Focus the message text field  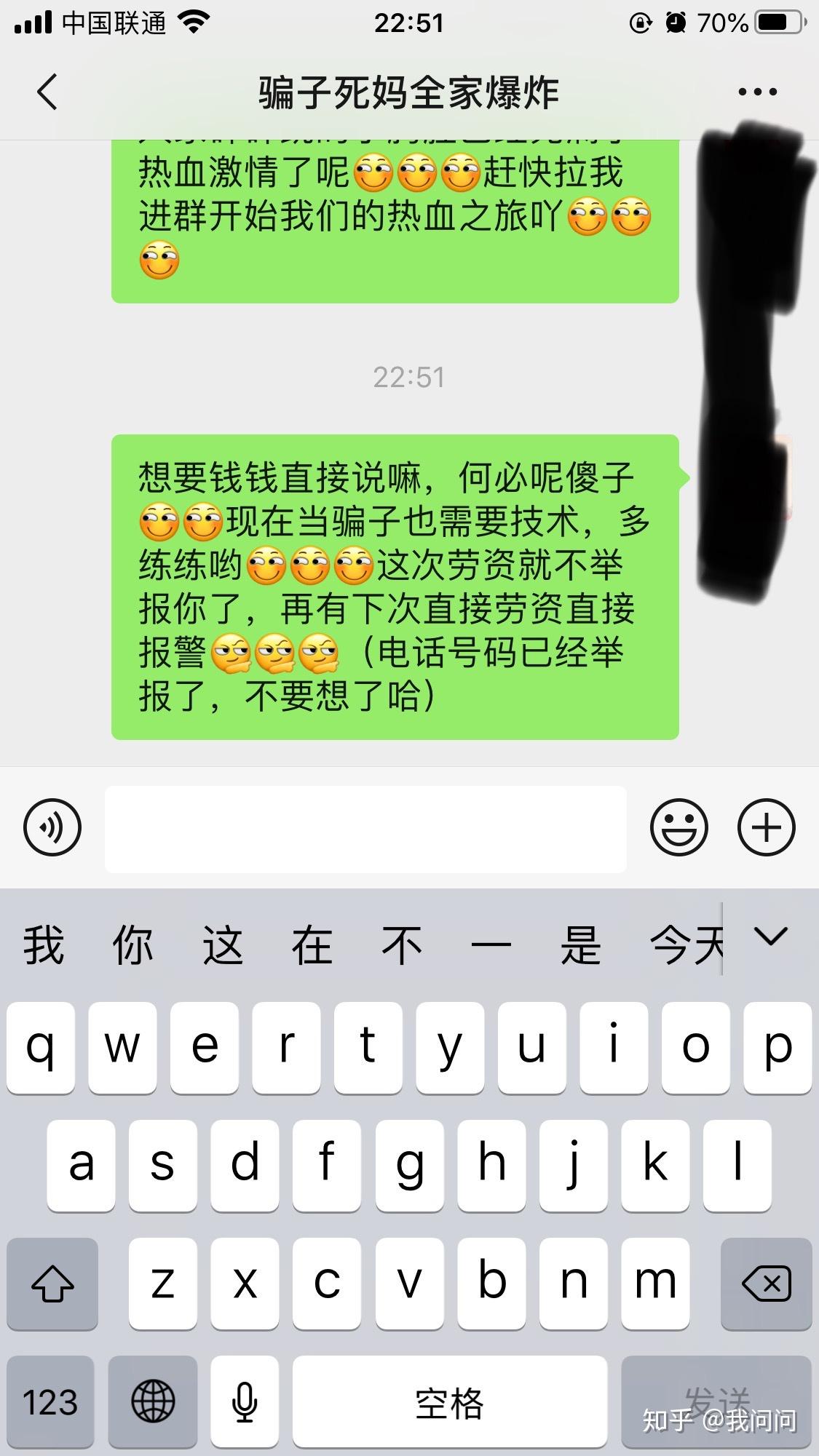365,829
